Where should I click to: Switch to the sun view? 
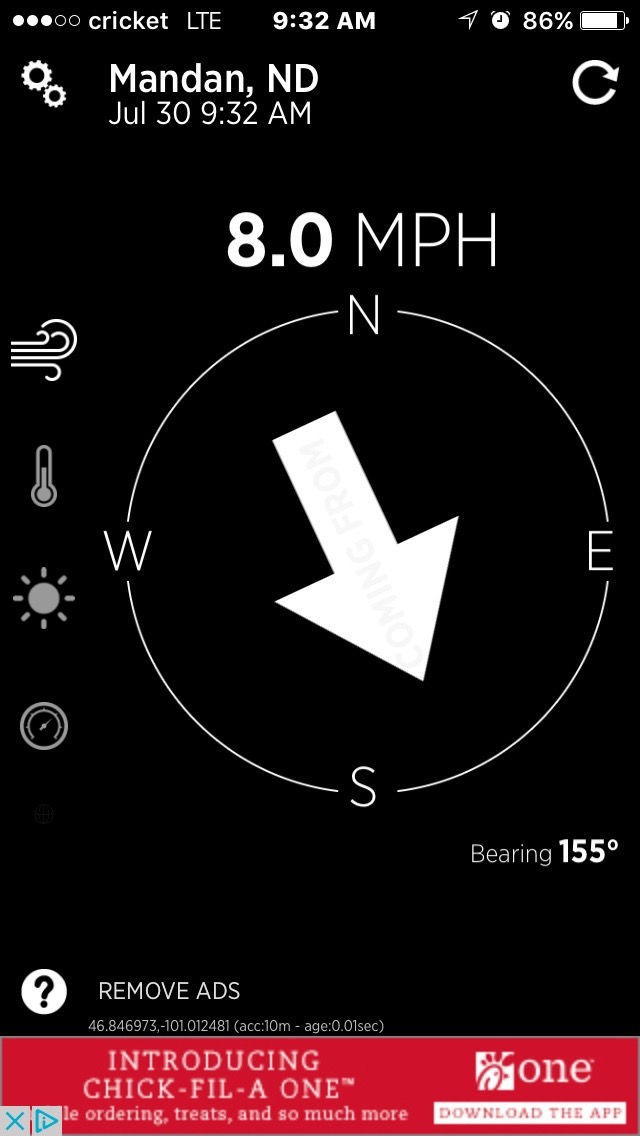(x=44, y=598)
